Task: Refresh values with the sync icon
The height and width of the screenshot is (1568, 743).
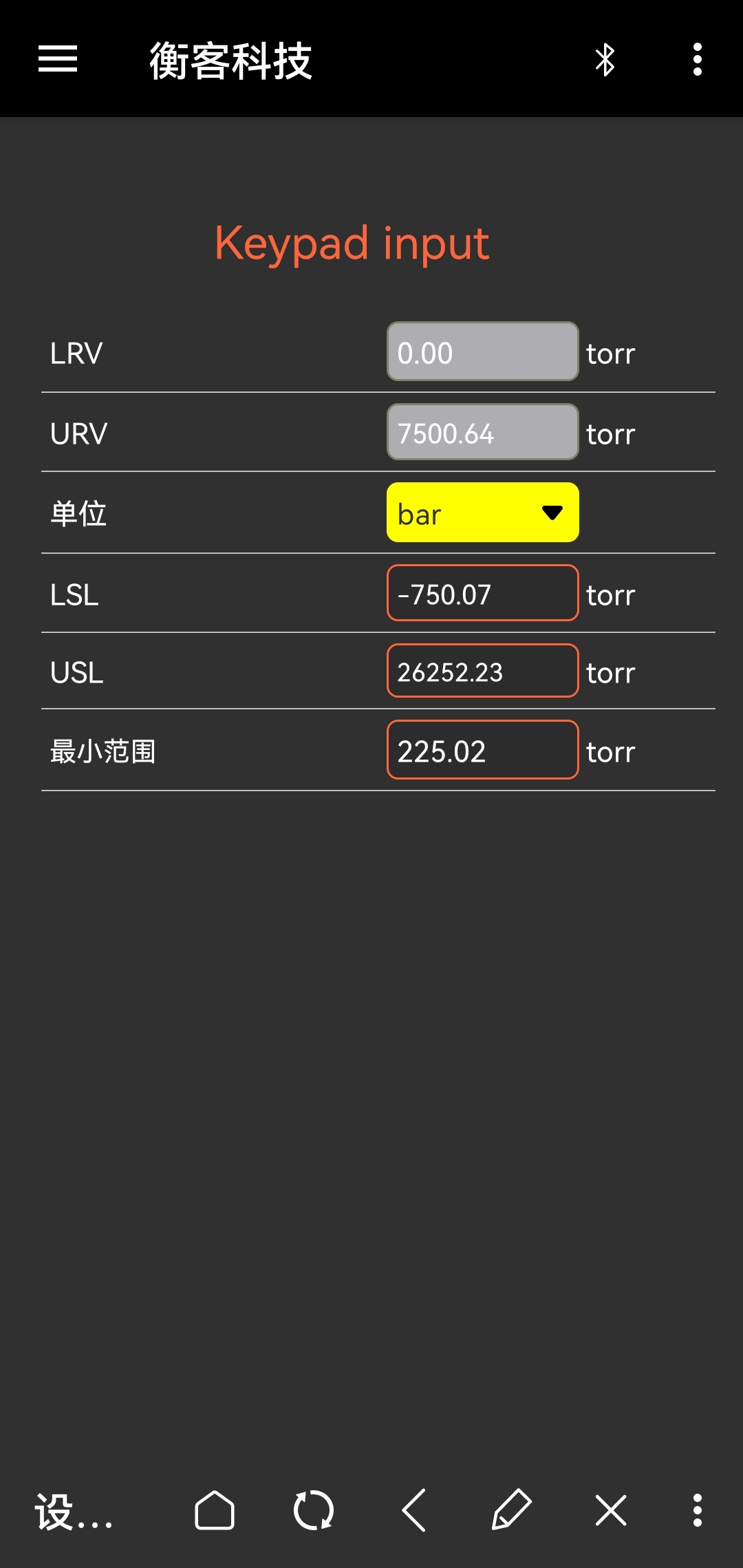Action: coord(314,1511)
